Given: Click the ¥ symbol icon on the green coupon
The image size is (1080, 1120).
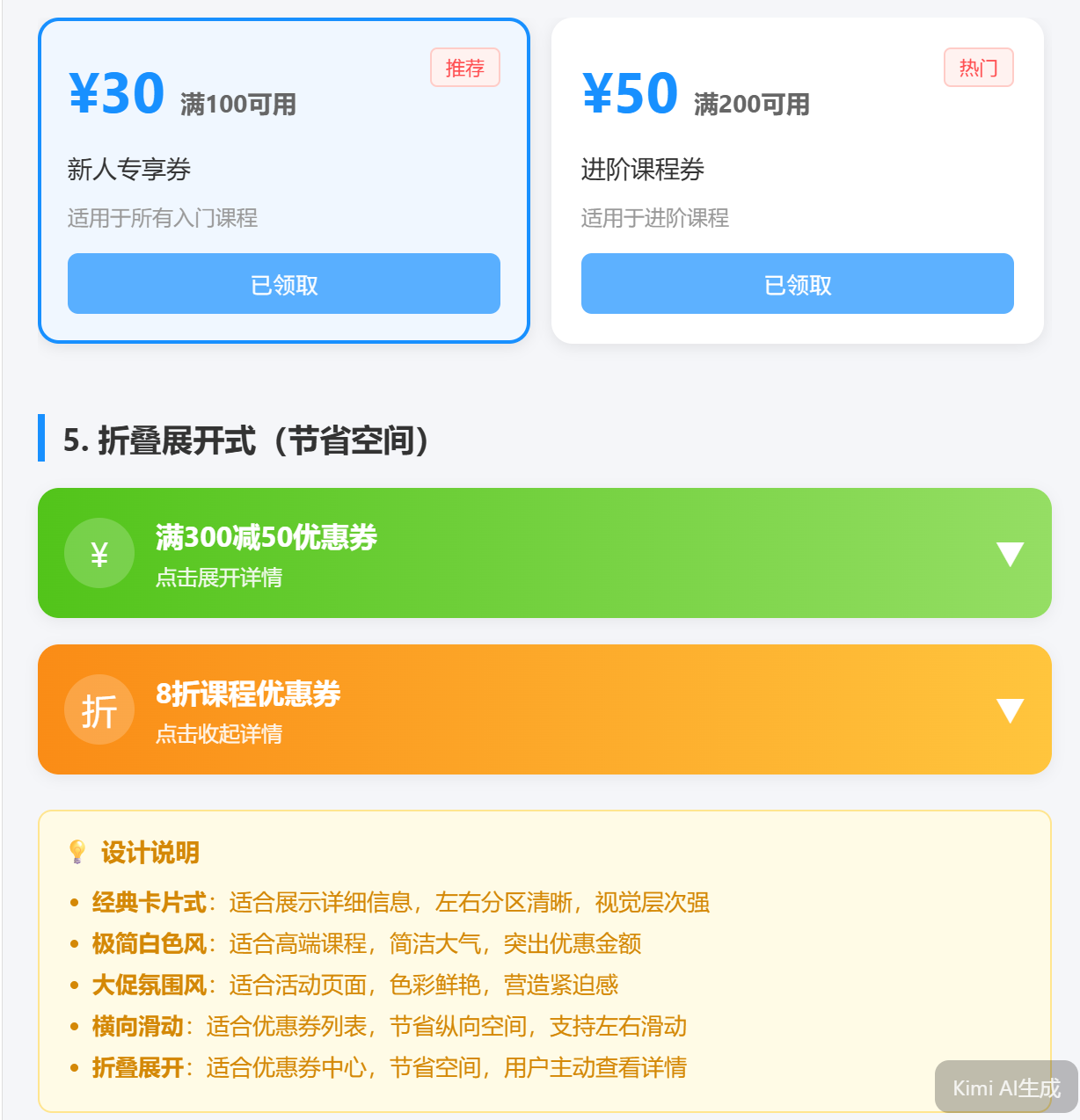Looking at the screenshot, I should (99, 553).
